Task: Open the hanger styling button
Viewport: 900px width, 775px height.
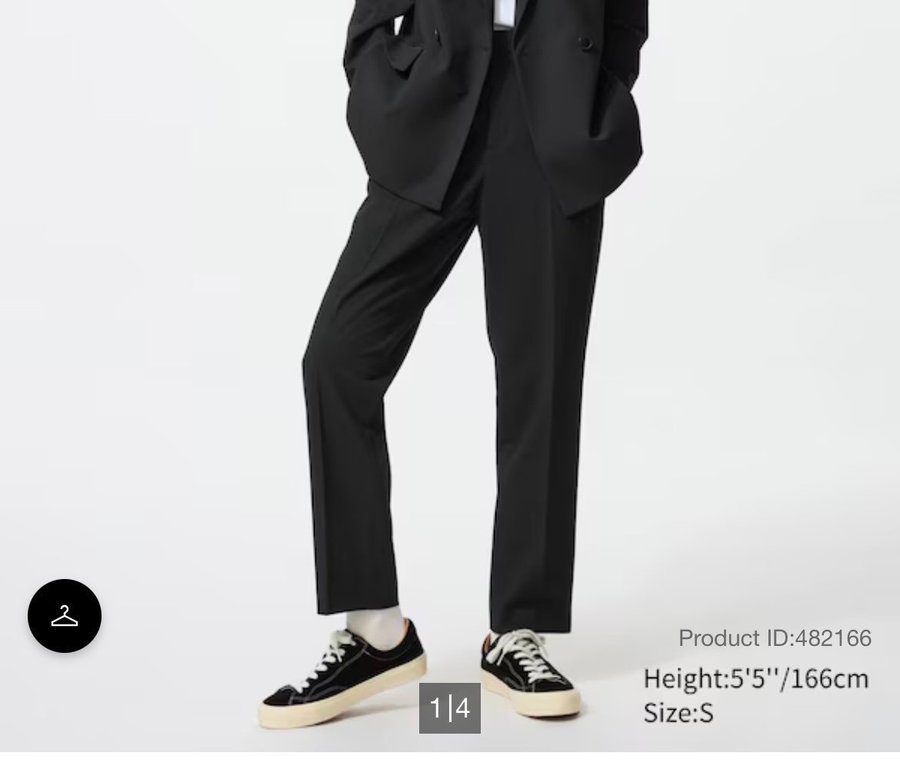Action: pyautogui.click(x=64, y=616)
